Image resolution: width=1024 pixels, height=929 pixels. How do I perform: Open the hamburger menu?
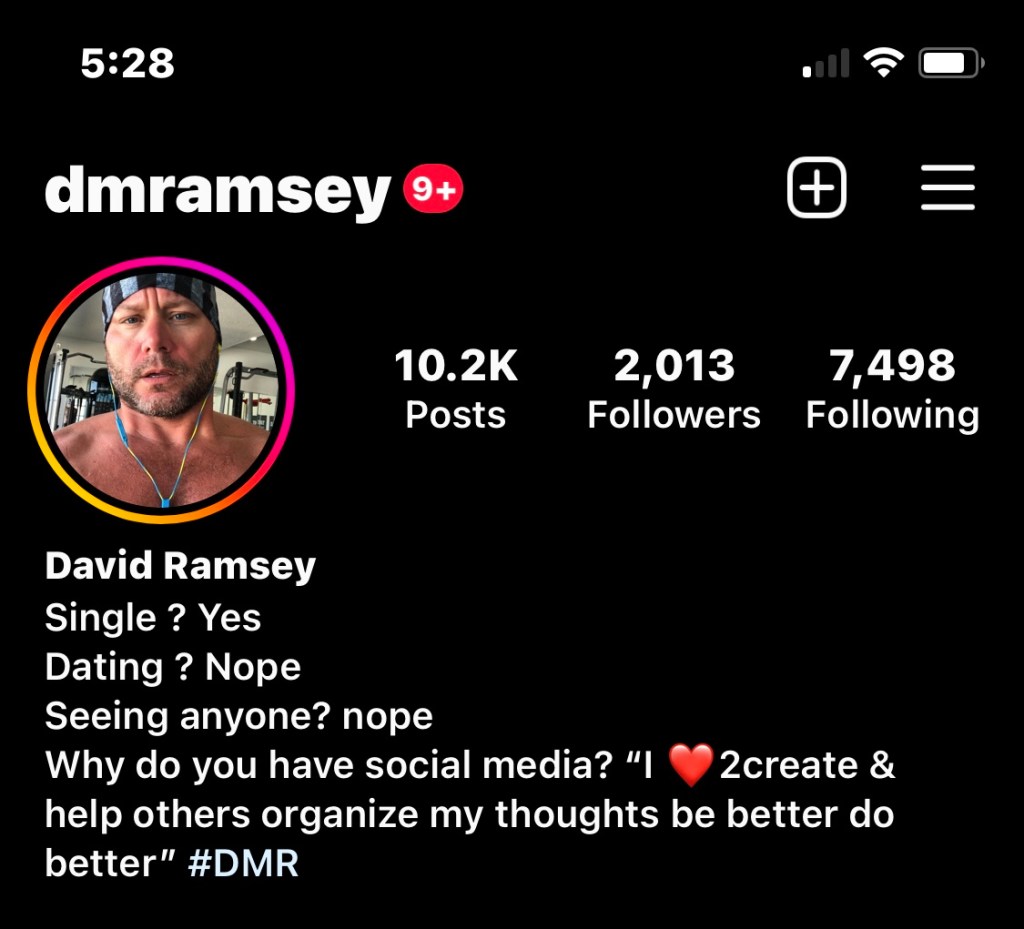pos(947,188)
